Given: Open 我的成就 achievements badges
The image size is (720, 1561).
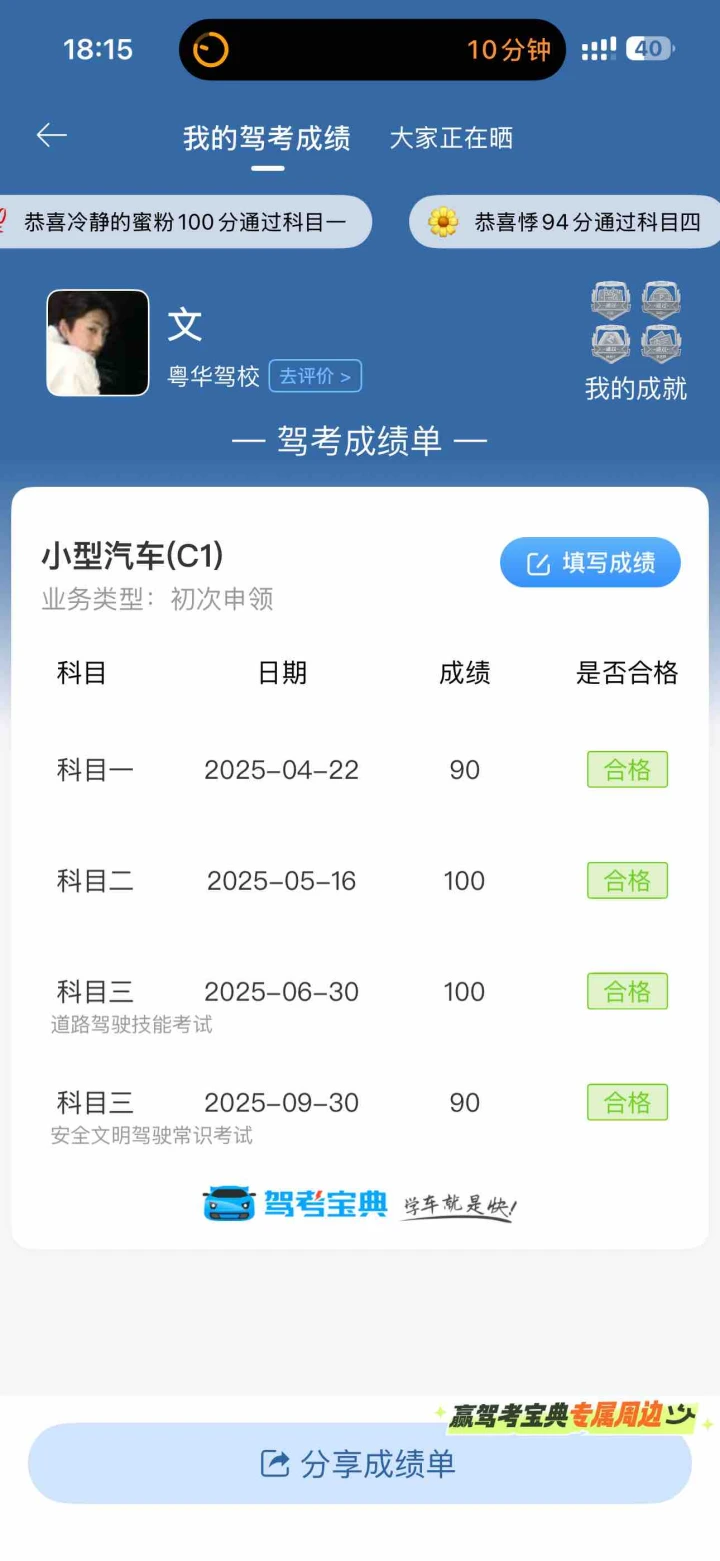Looking at the screenshot, I should pyautogui.click(x=636, y=342).
